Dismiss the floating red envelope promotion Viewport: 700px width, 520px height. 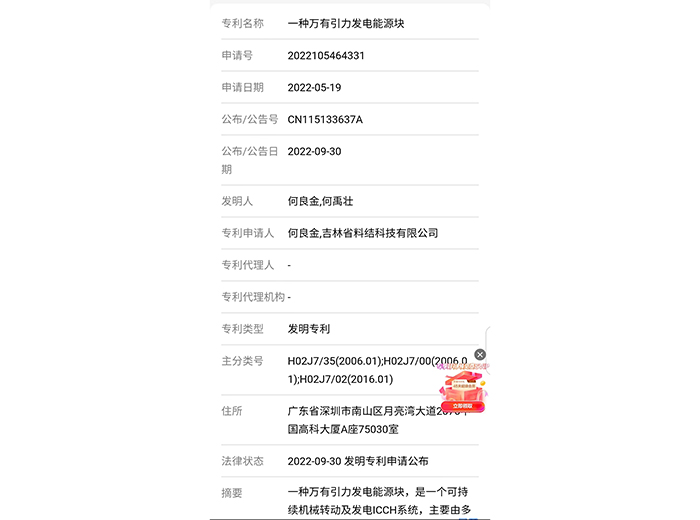(x=480, y=355)
